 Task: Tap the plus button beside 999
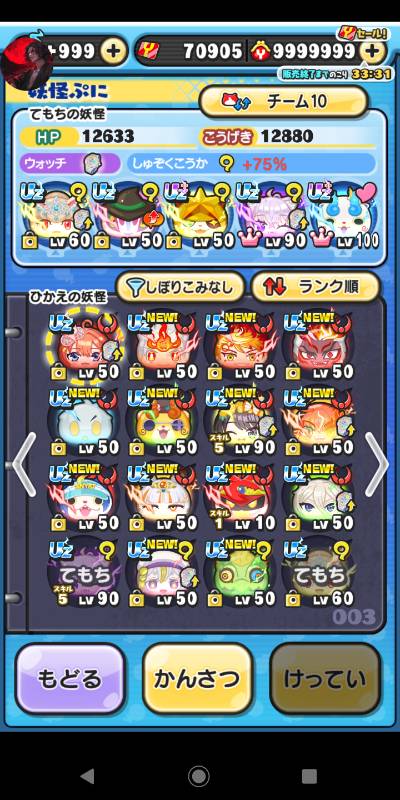click(x=113, y=51)
